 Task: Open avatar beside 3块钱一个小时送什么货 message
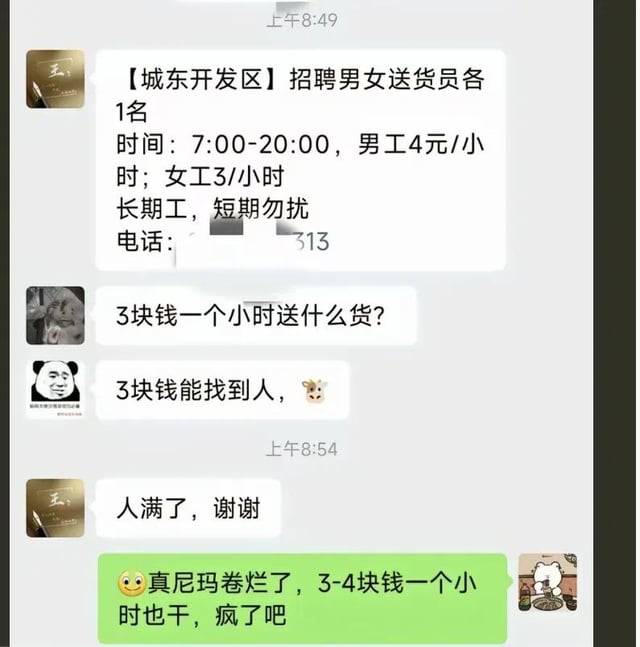(x=55, y=316)
